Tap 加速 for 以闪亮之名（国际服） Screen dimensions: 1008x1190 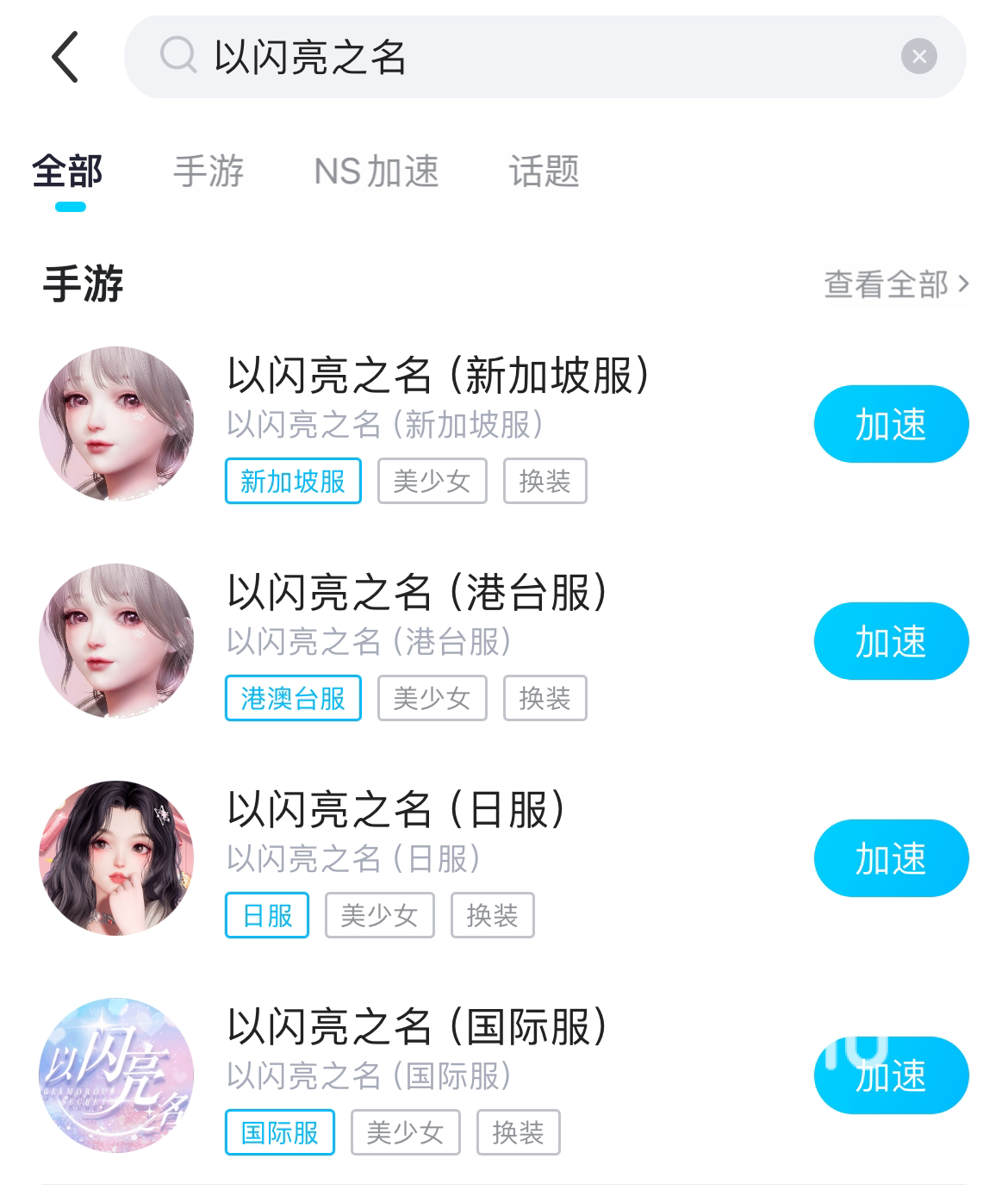[x=891, y=1075]
